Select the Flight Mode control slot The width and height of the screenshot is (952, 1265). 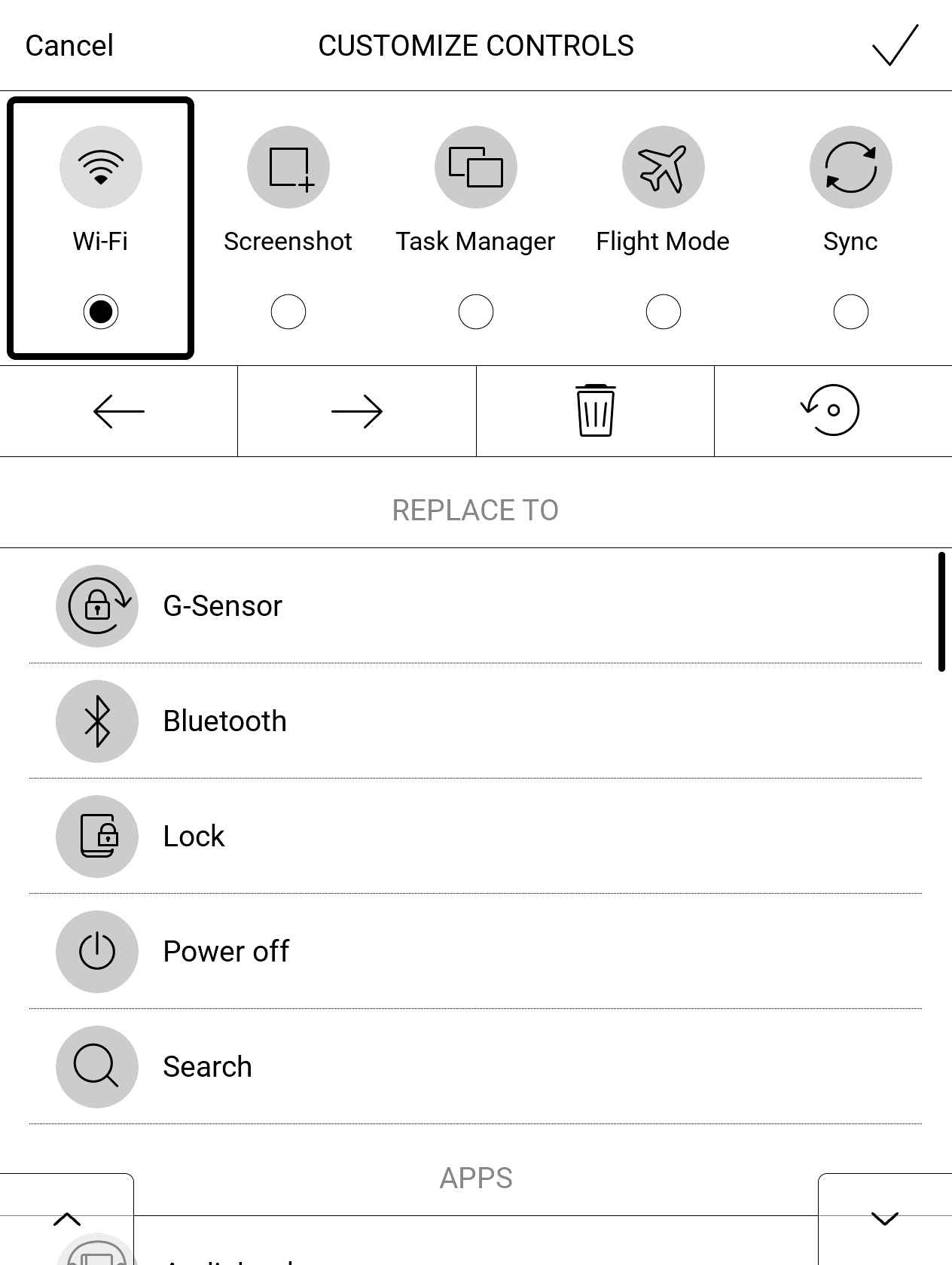point(663,226)
